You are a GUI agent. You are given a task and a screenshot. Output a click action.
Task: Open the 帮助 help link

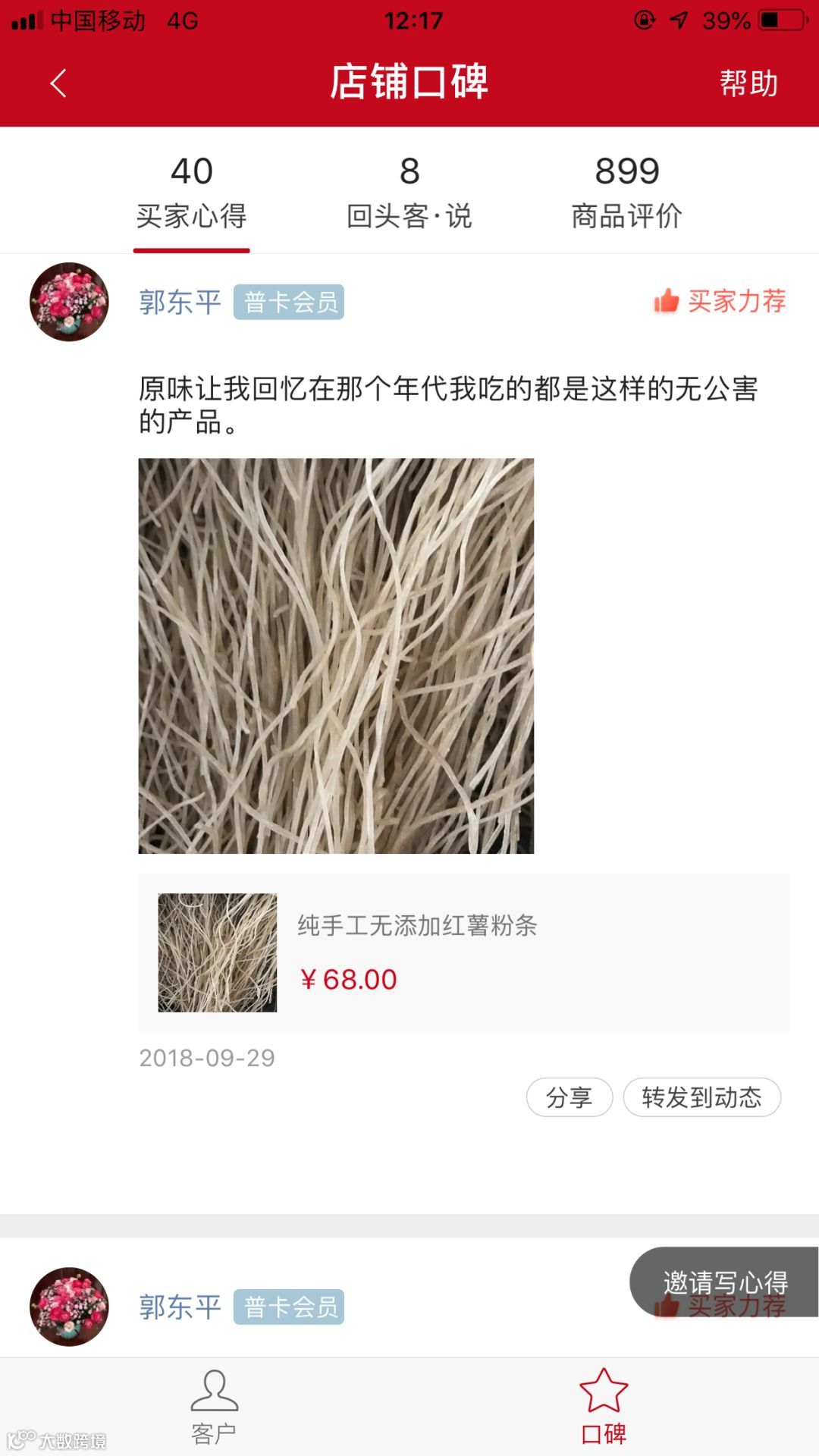click(748, 83)
